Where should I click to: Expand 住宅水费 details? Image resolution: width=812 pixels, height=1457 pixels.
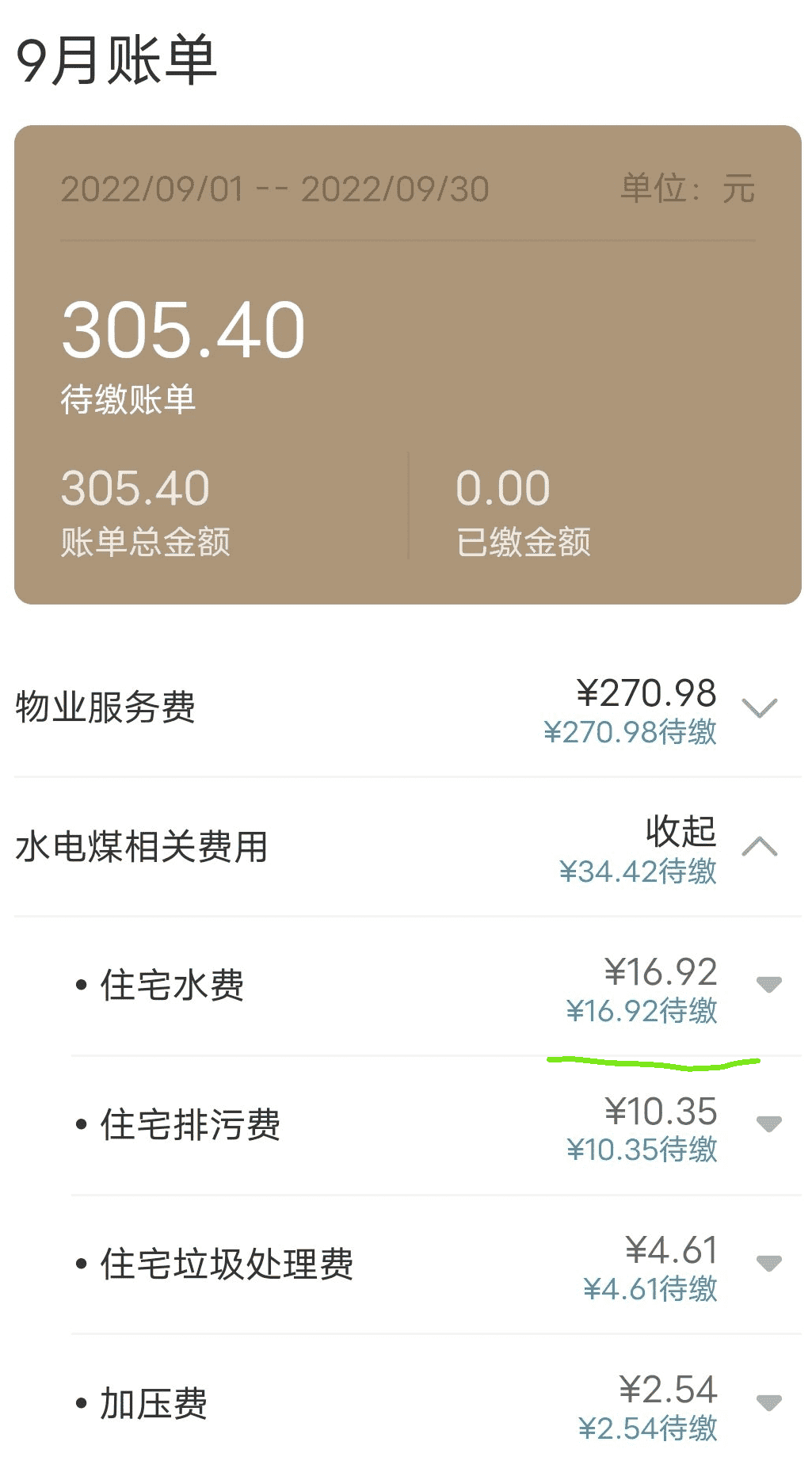(769, 985)
